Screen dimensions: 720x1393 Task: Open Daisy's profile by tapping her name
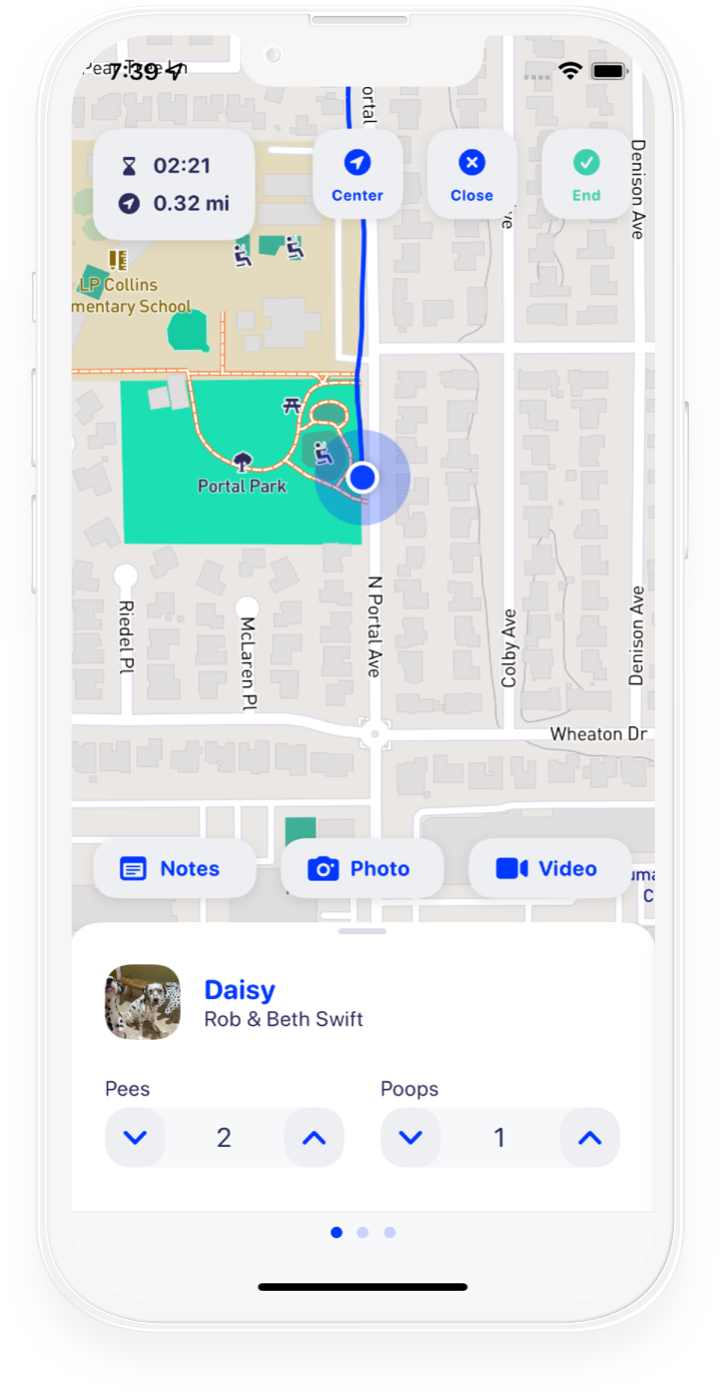(x=239, y=990)
